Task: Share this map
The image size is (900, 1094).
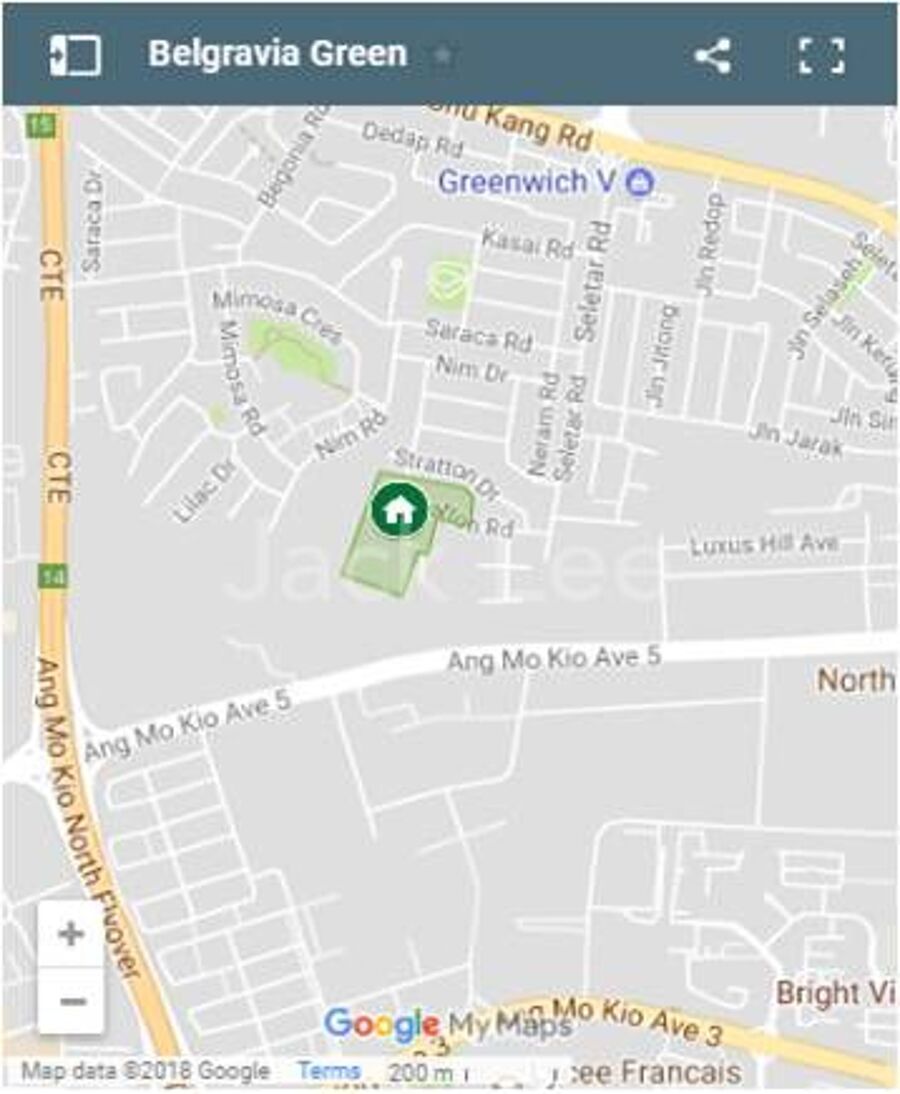Action: 713,55
